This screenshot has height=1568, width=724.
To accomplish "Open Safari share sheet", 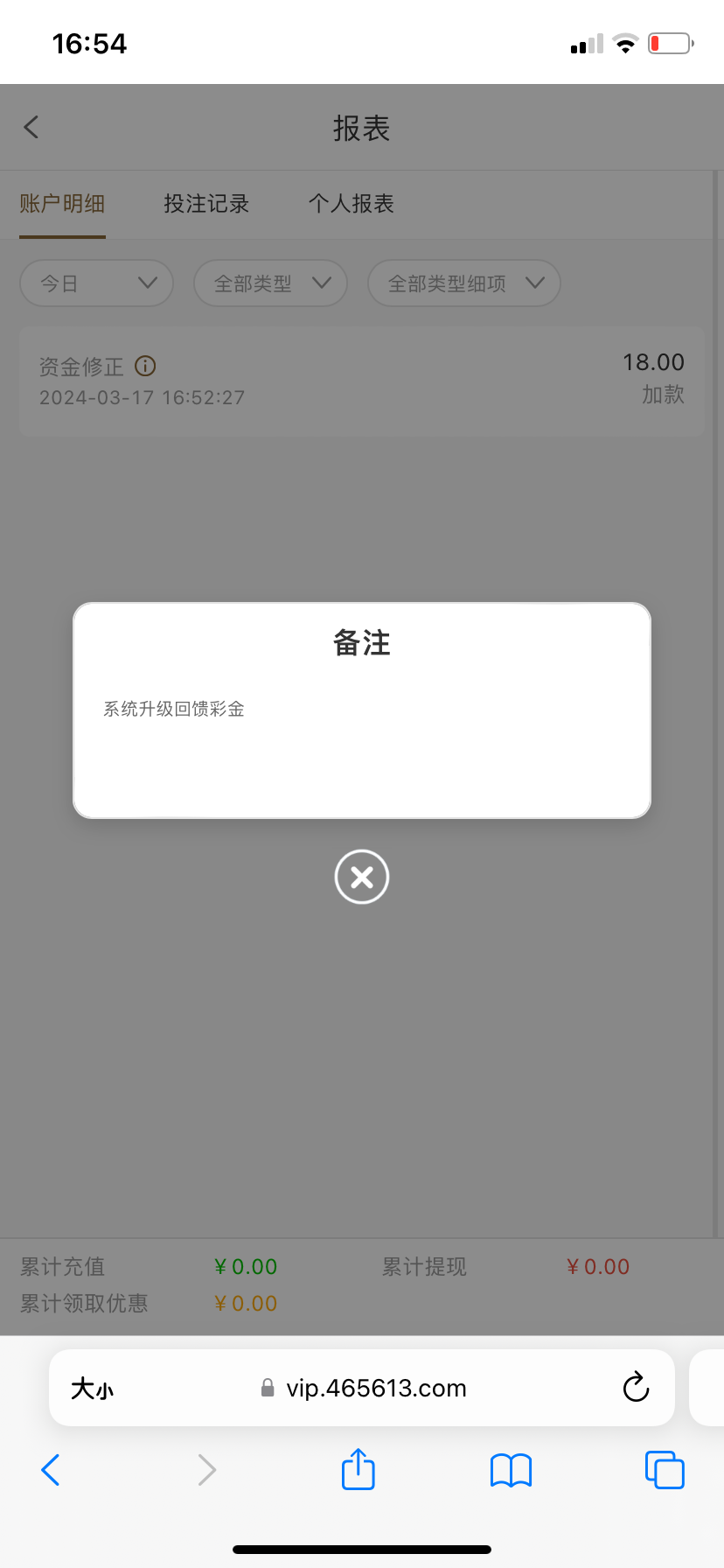I will (358, 1469).
